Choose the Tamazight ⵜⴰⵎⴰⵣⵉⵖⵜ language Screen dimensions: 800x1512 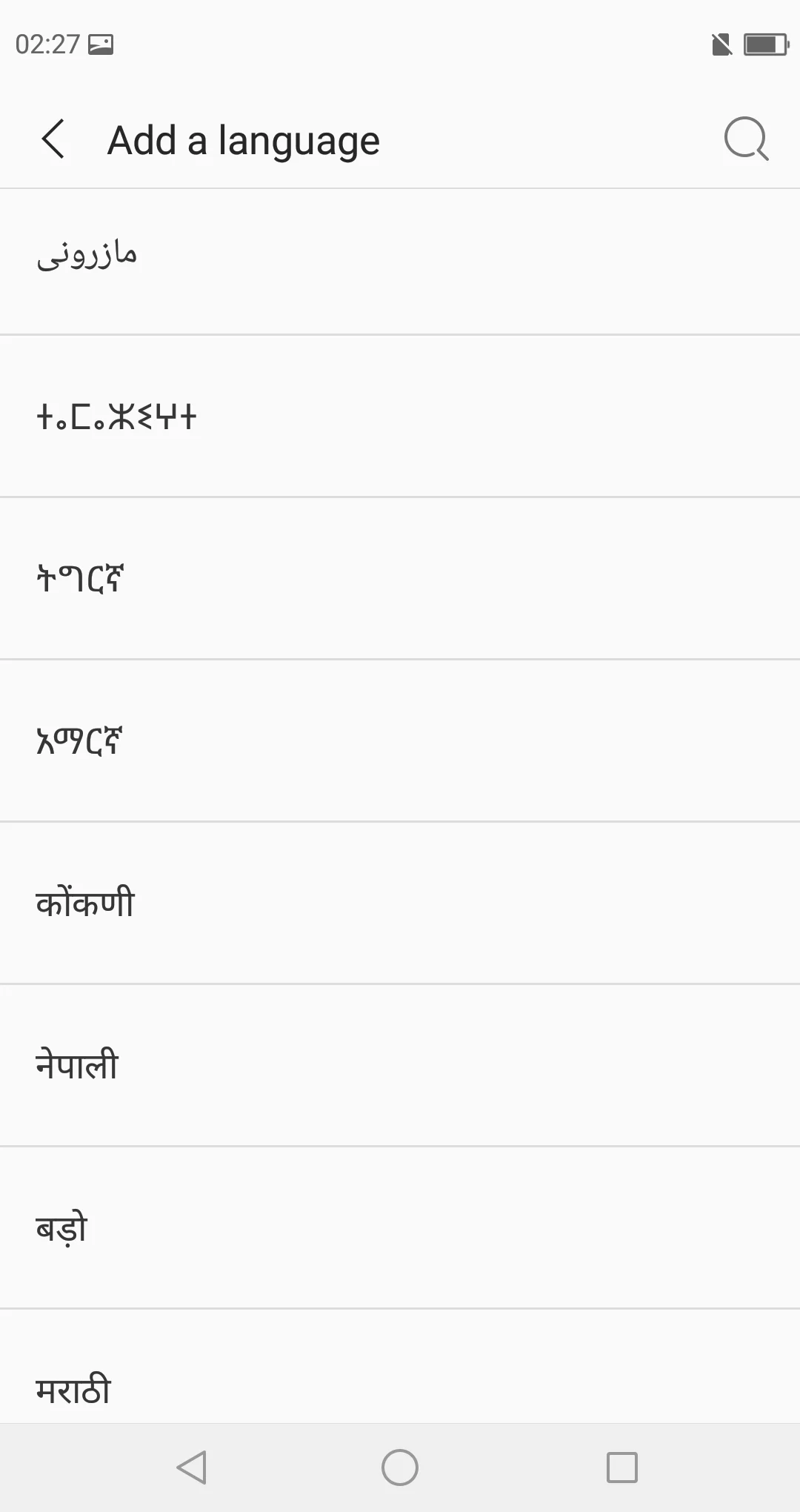[400, 416]
